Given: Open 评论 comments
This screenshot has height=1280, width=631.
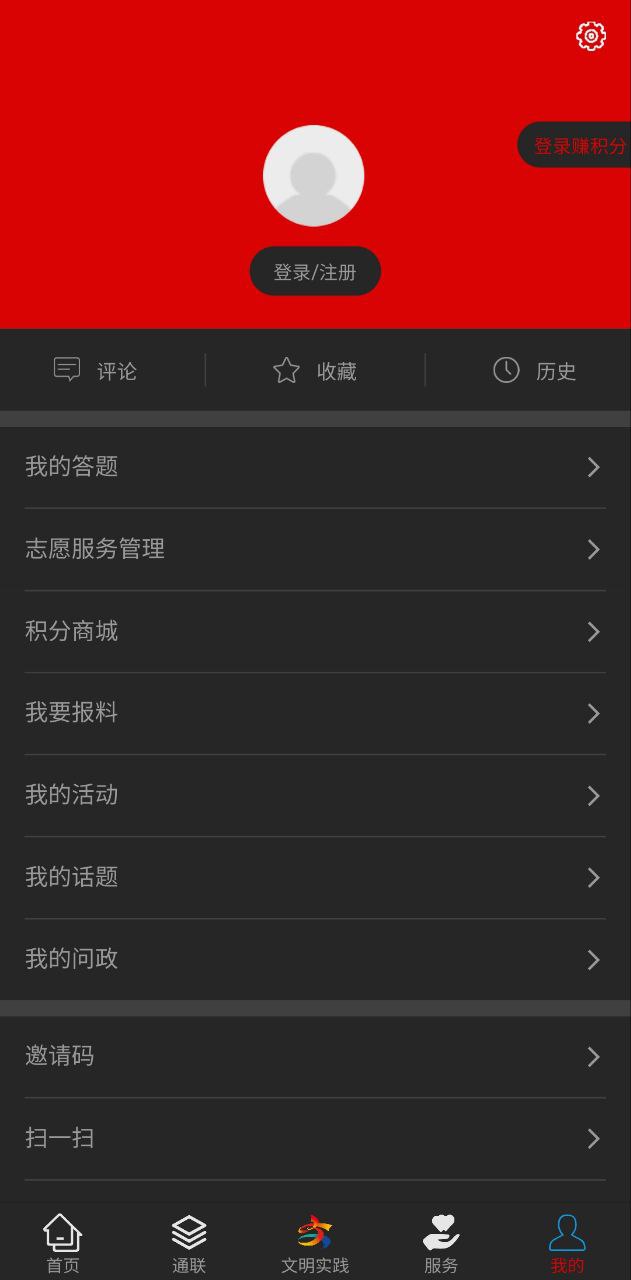Looking at the screenshot, I should point(95,371).
